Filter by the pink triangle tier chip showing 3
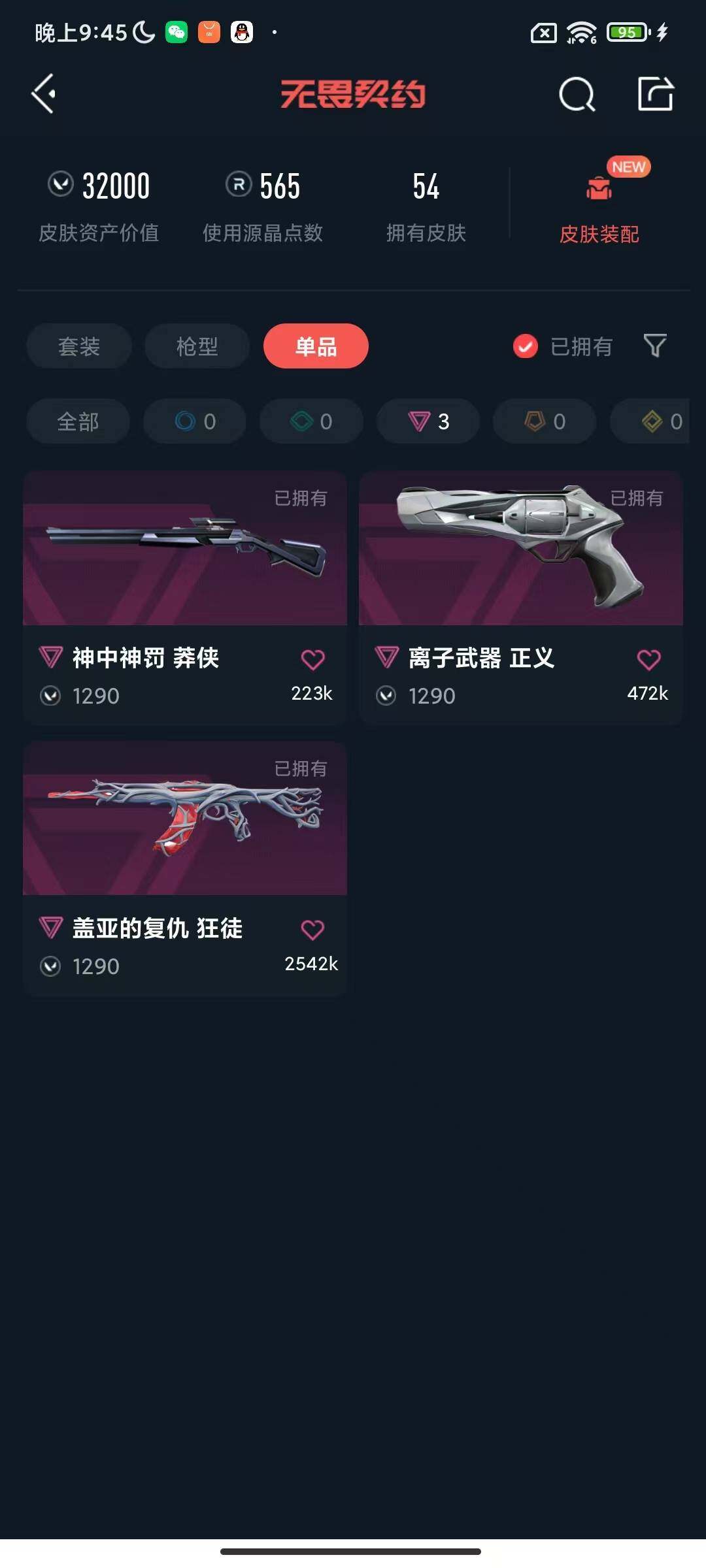706x1568 pixels. pos(428,421)
